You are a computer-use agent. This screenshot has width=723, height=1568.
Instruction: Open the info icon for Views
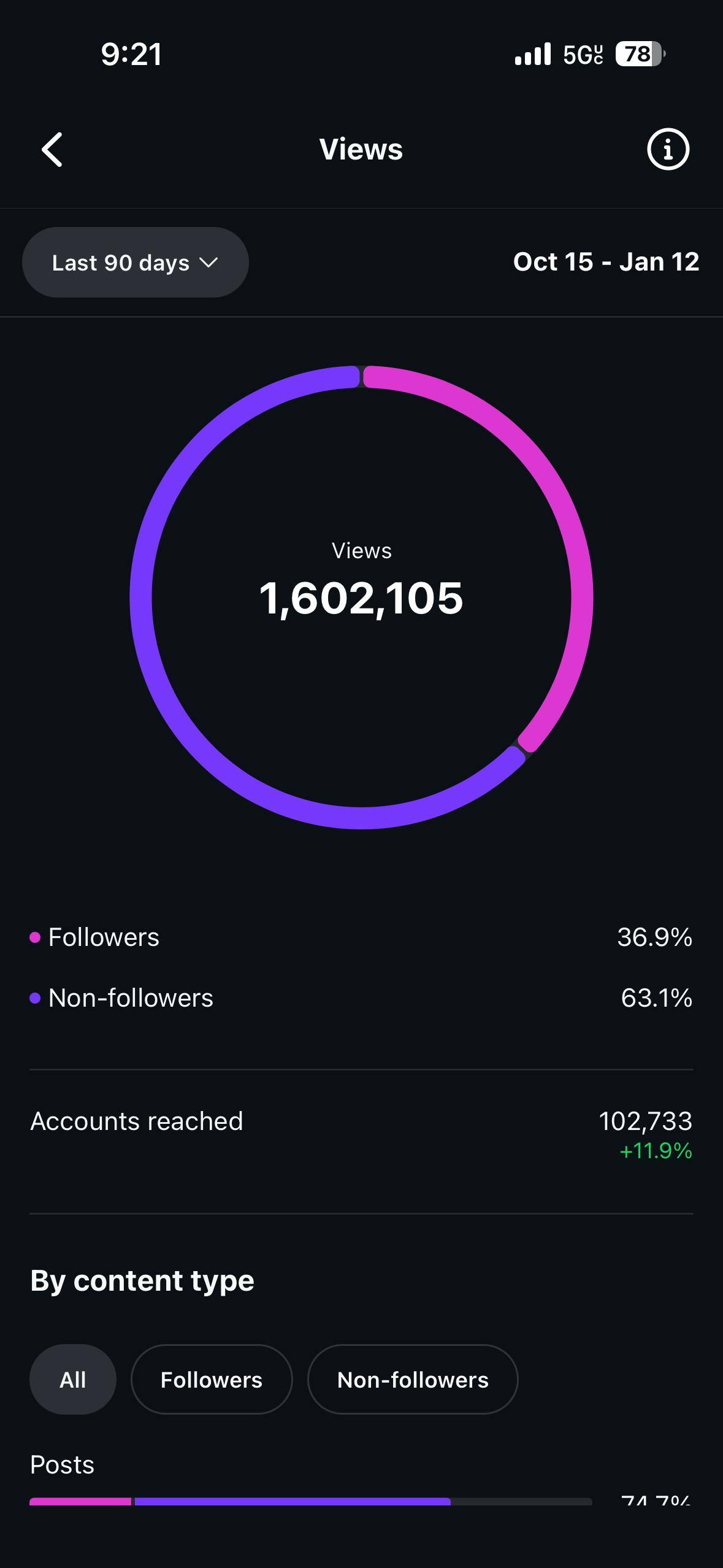(668, 149)
